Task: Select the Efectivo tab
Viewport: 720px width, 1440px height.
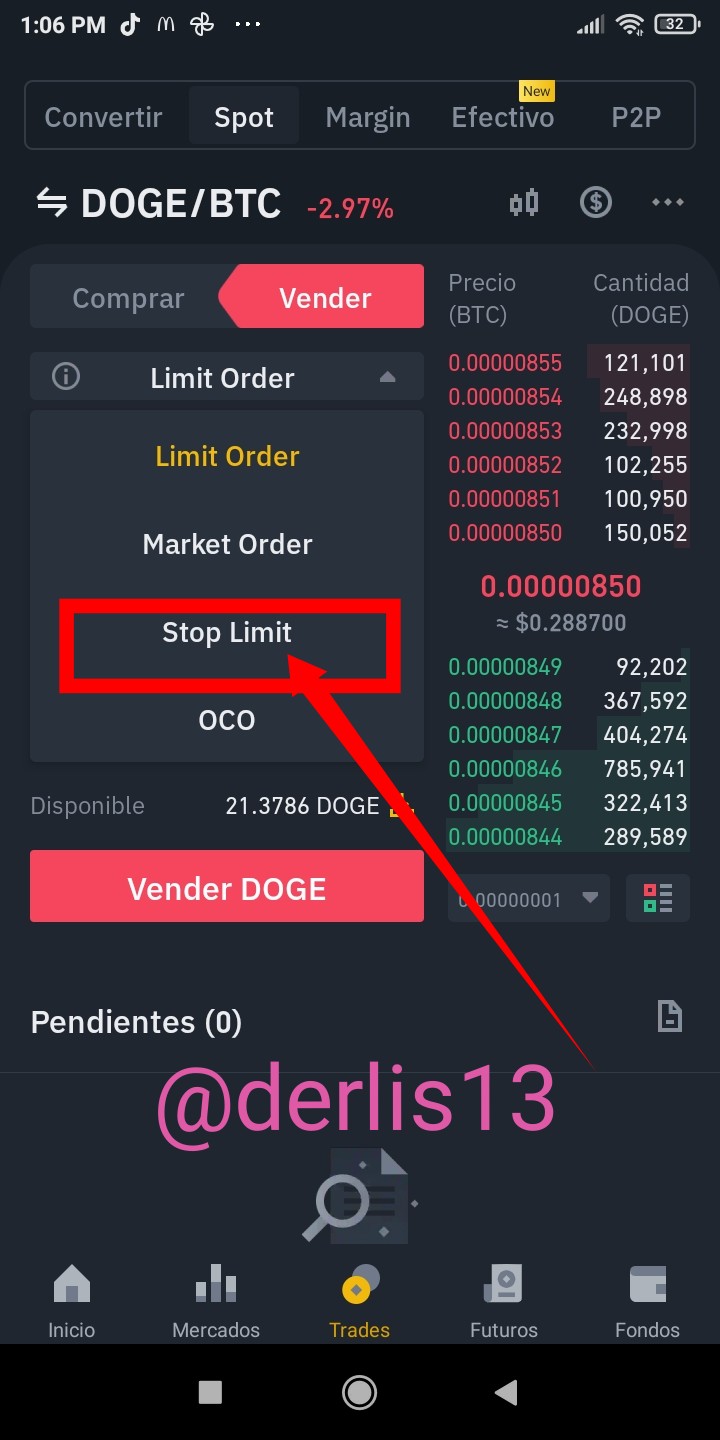Action: click(x=502, y=117)
